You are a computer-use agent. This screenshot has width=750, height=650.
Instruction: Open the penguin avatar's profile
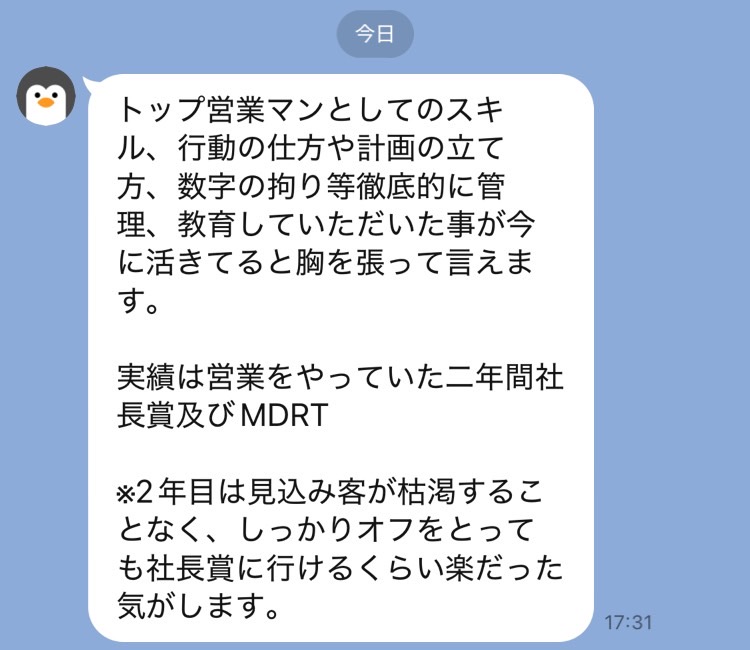click(x=46, y=97)
